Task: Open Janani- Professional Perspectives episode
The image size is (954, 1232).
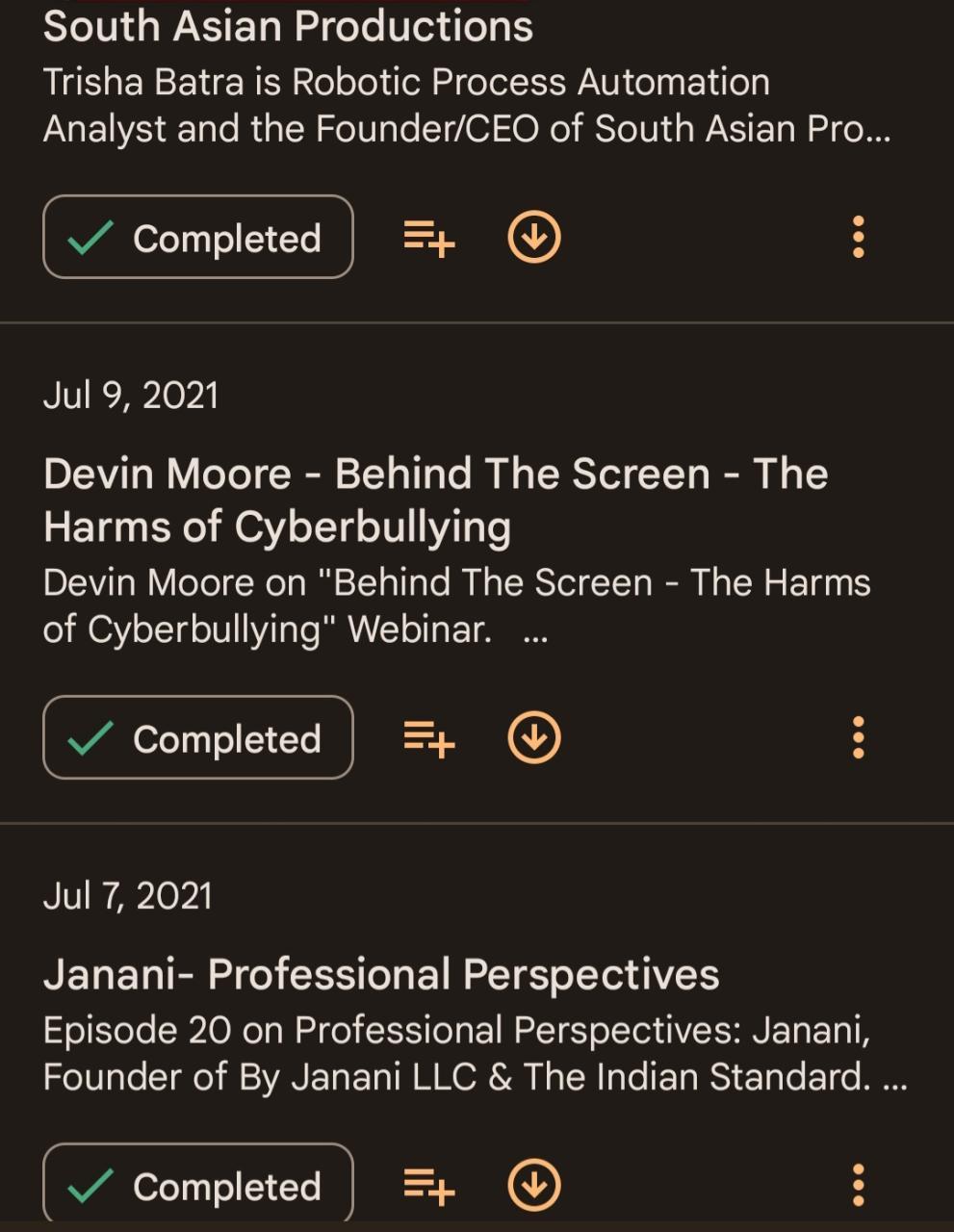Action: (381, 974)
